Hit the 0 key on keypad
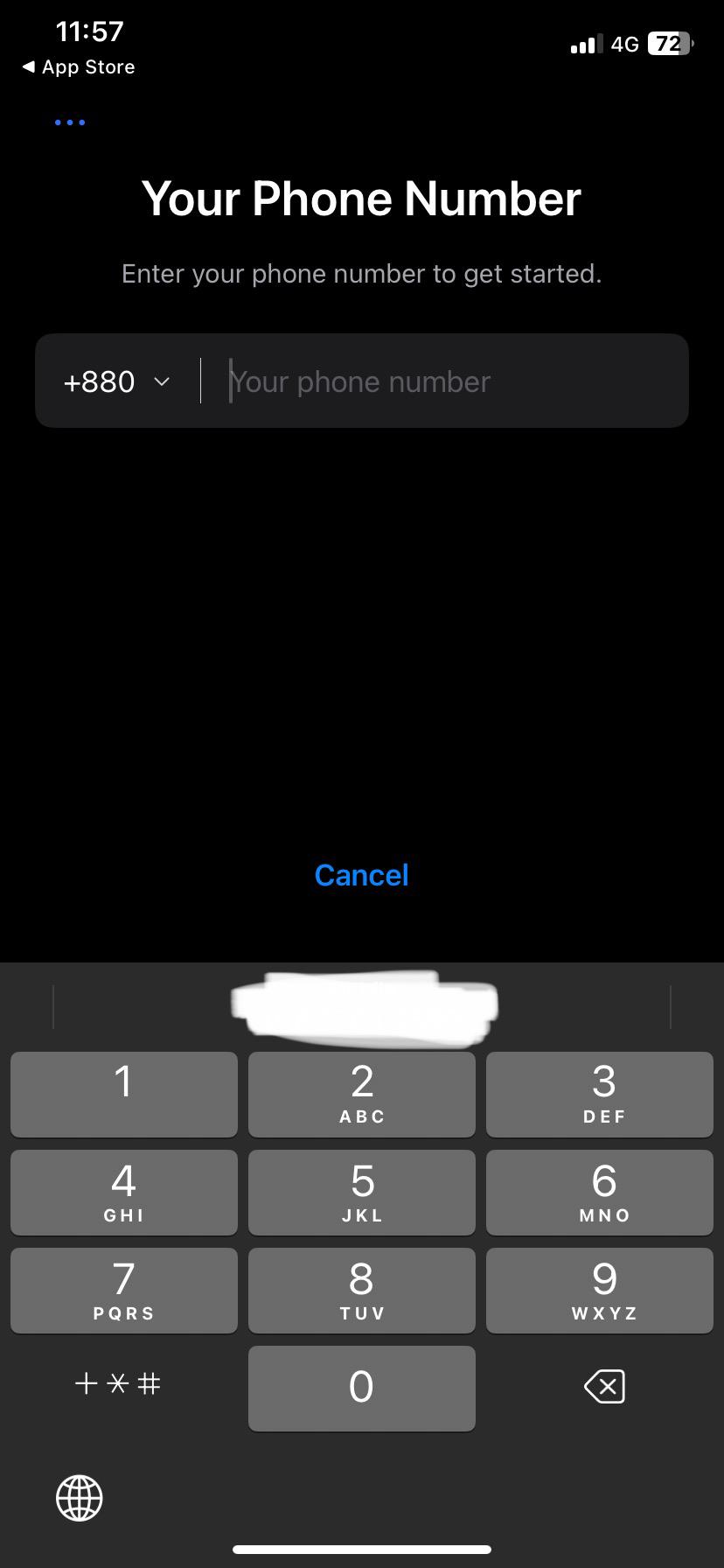This screenshot has width=724, height=1568. pos(362,1389)
